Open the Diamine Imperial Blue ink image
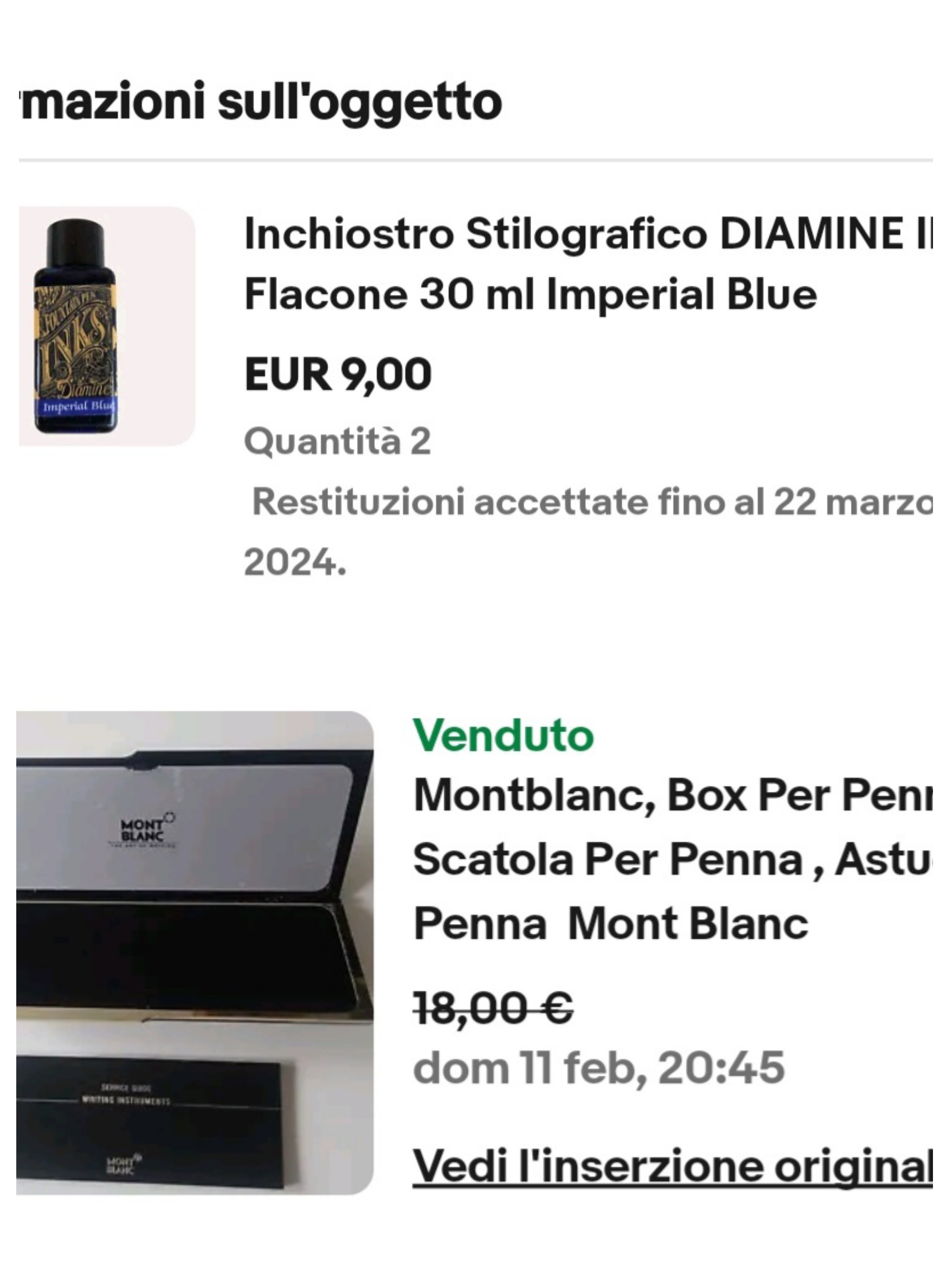This screenshot has height=1268, width=952. pyautogui.click(x=107, y=325)
